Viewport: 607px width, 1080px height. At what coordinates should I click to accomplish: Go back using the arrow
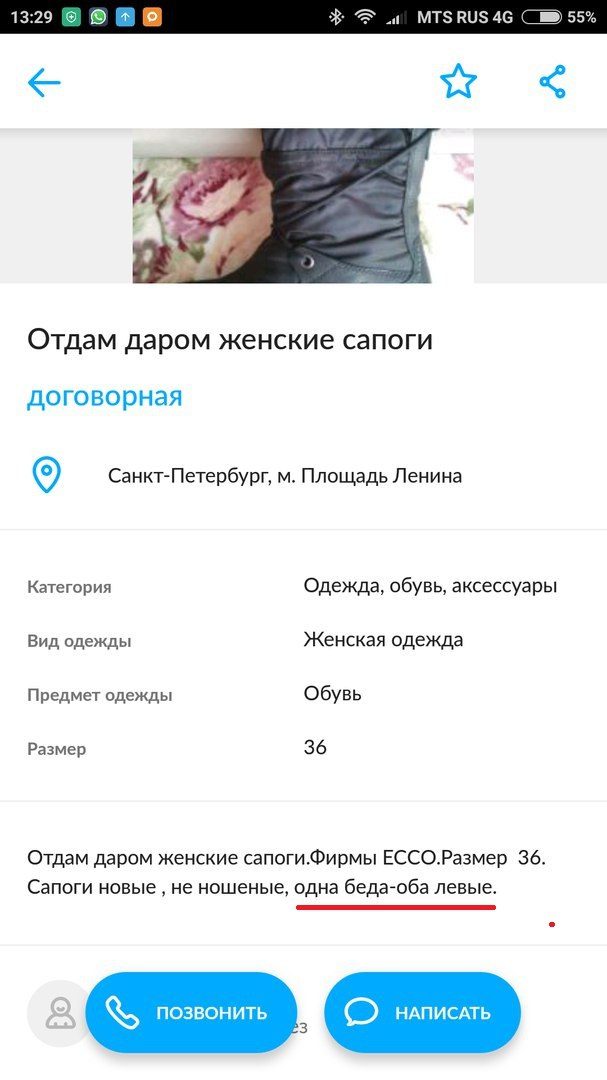44,83
